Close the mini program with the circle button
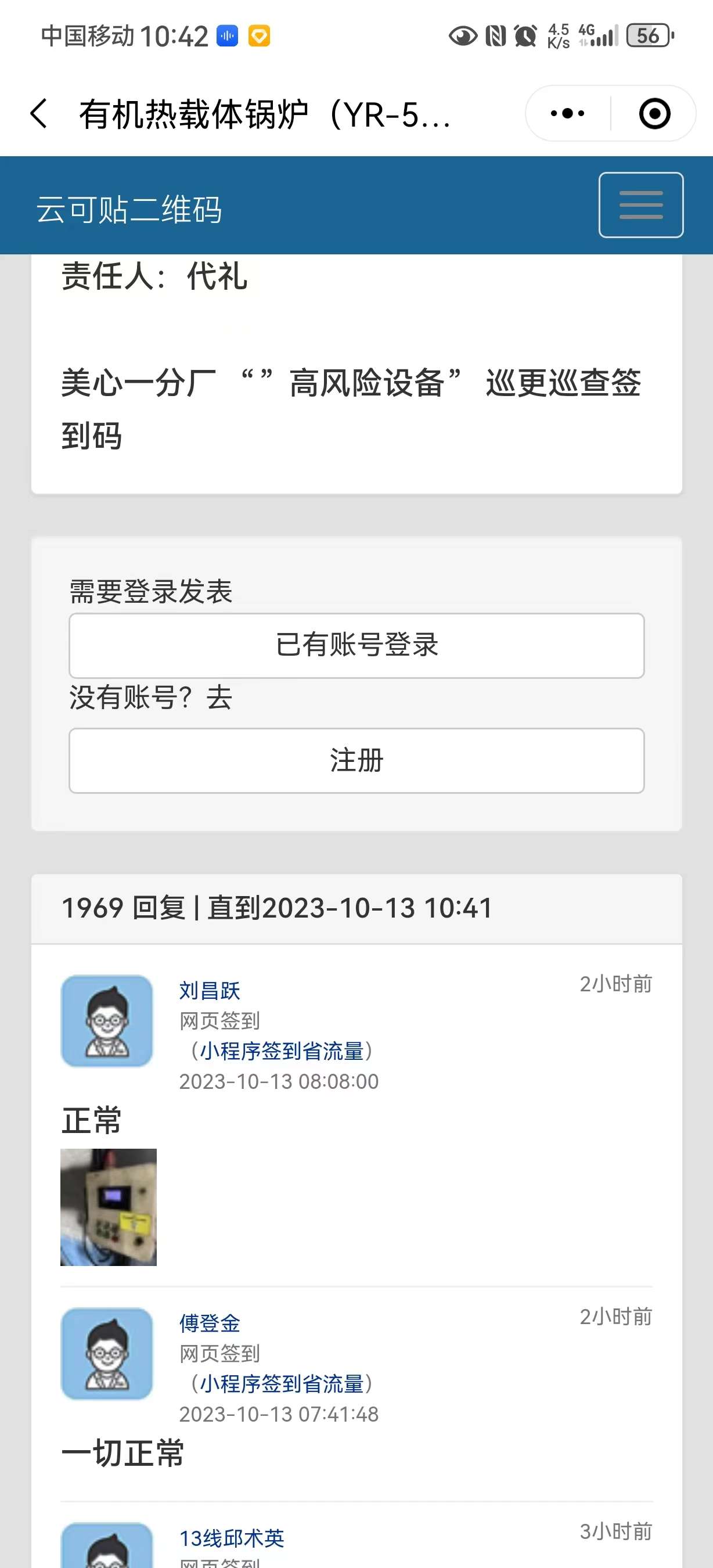 [654, 114]
